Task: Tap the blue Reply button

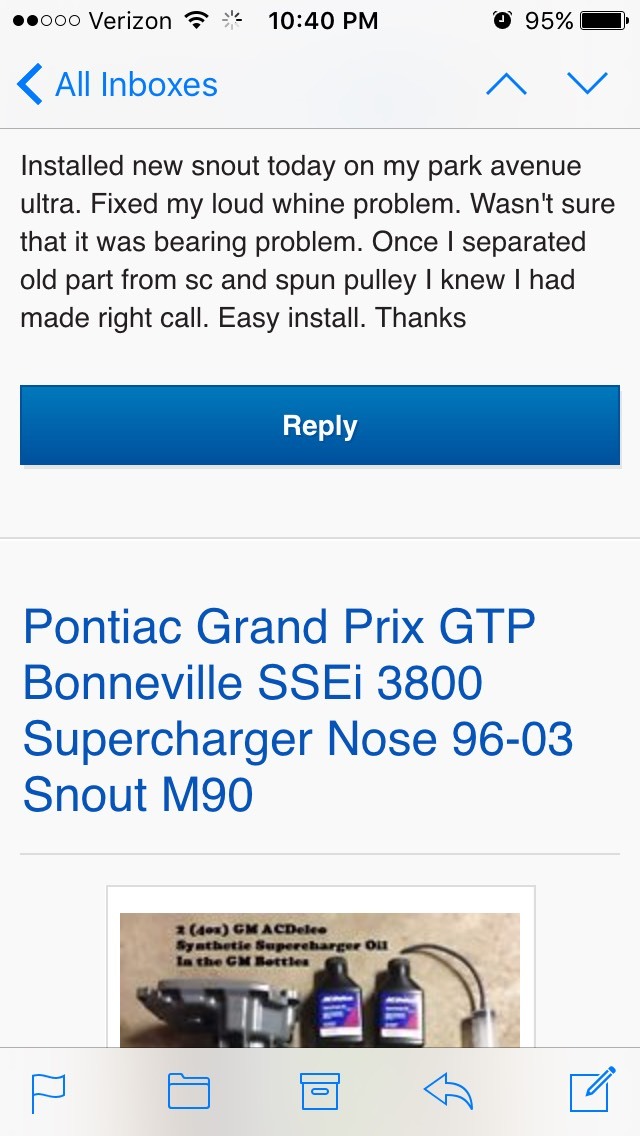Action: pos(320,426)
